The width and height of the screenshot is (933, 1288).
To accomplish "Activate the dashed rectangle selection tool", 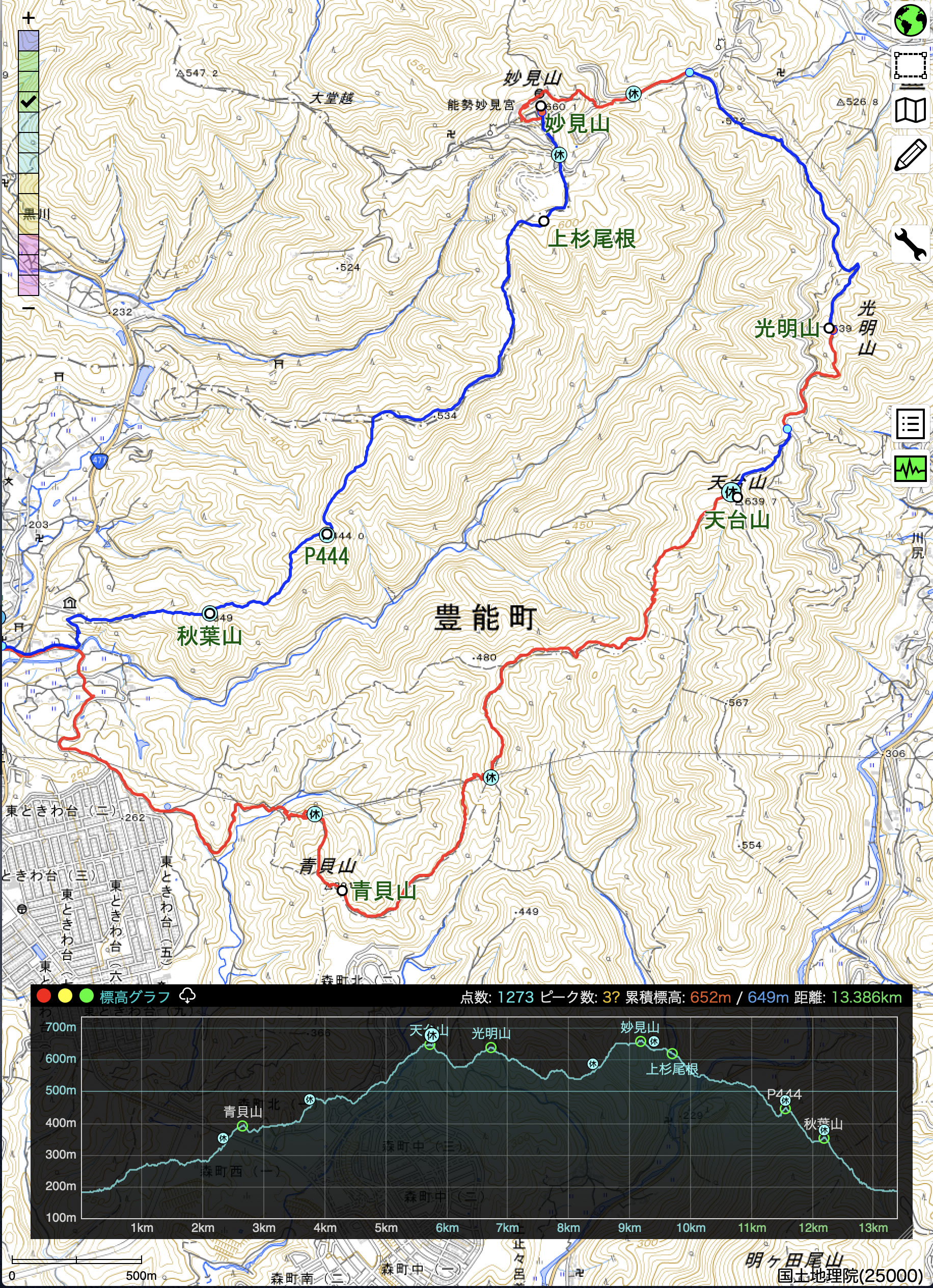I will [910, 65].
